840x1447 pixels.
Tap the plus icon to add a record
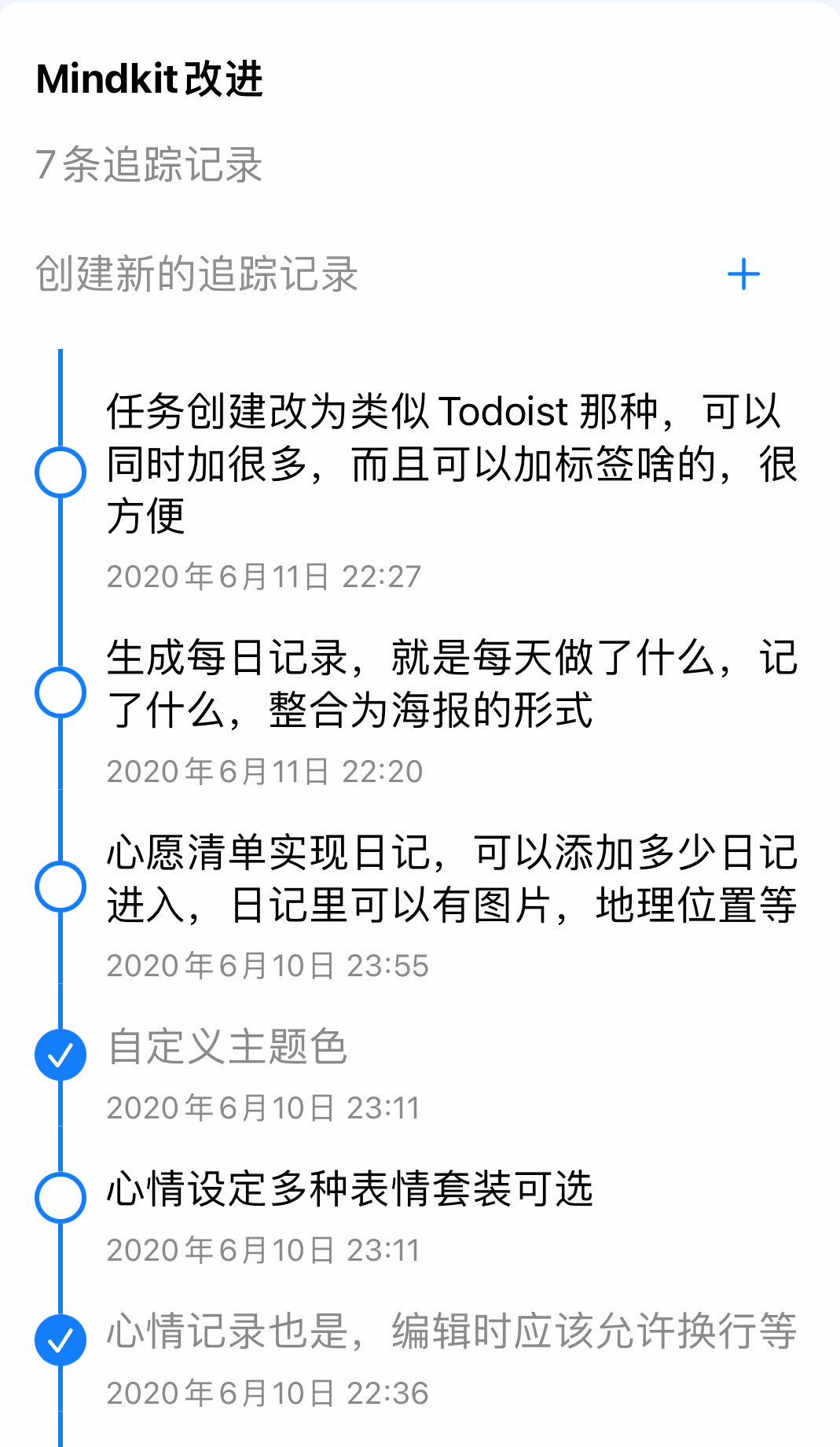click(743, 274)
